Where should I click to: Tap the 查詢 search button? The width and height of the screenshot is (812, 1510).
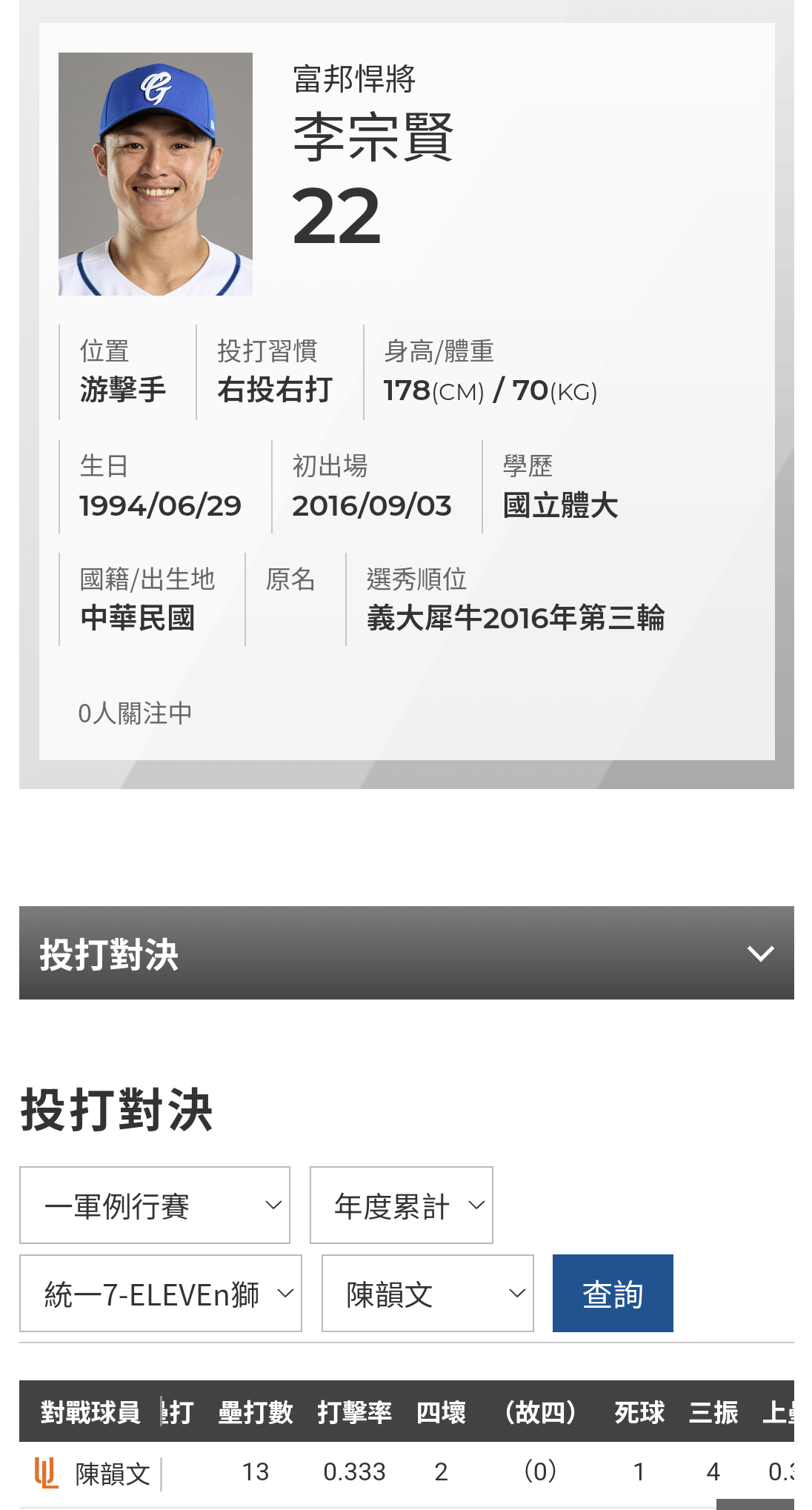click(x=613, y=1294)
